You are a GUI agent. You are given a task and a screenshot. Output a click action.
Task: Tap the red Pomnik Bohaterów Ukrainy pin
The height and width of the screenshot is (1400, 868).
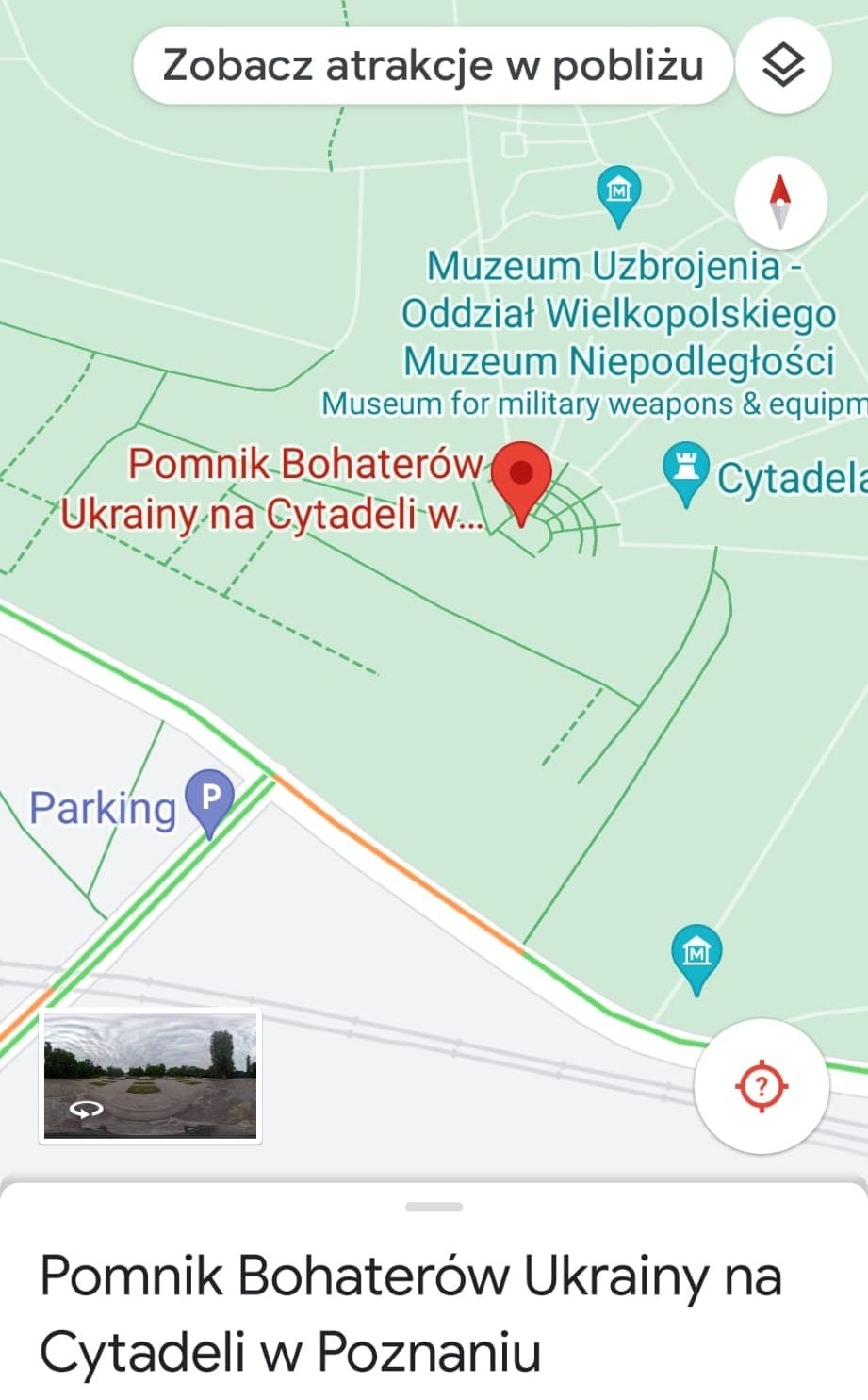522,481
